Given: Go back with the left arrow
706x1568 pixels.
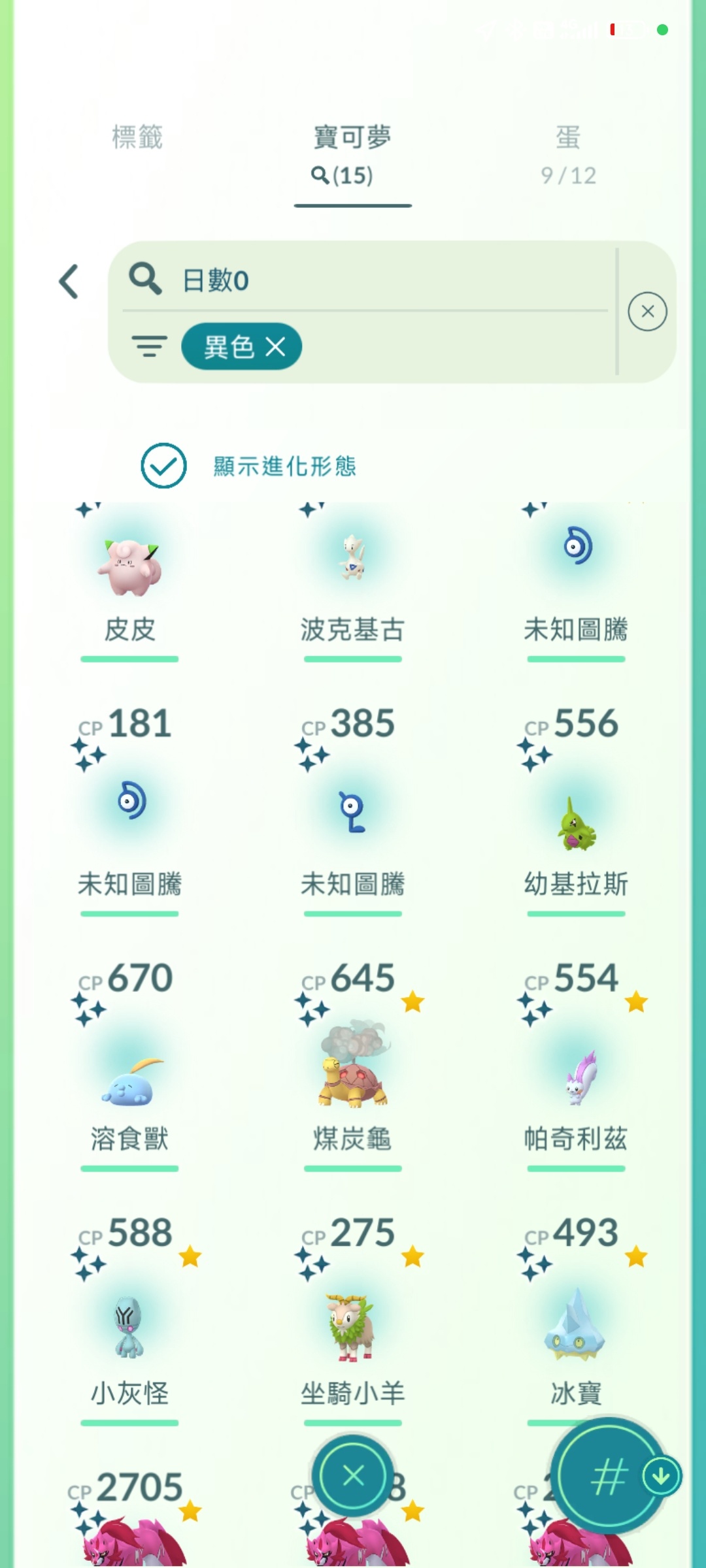Looking at the screenshot, I should (69, 282).
